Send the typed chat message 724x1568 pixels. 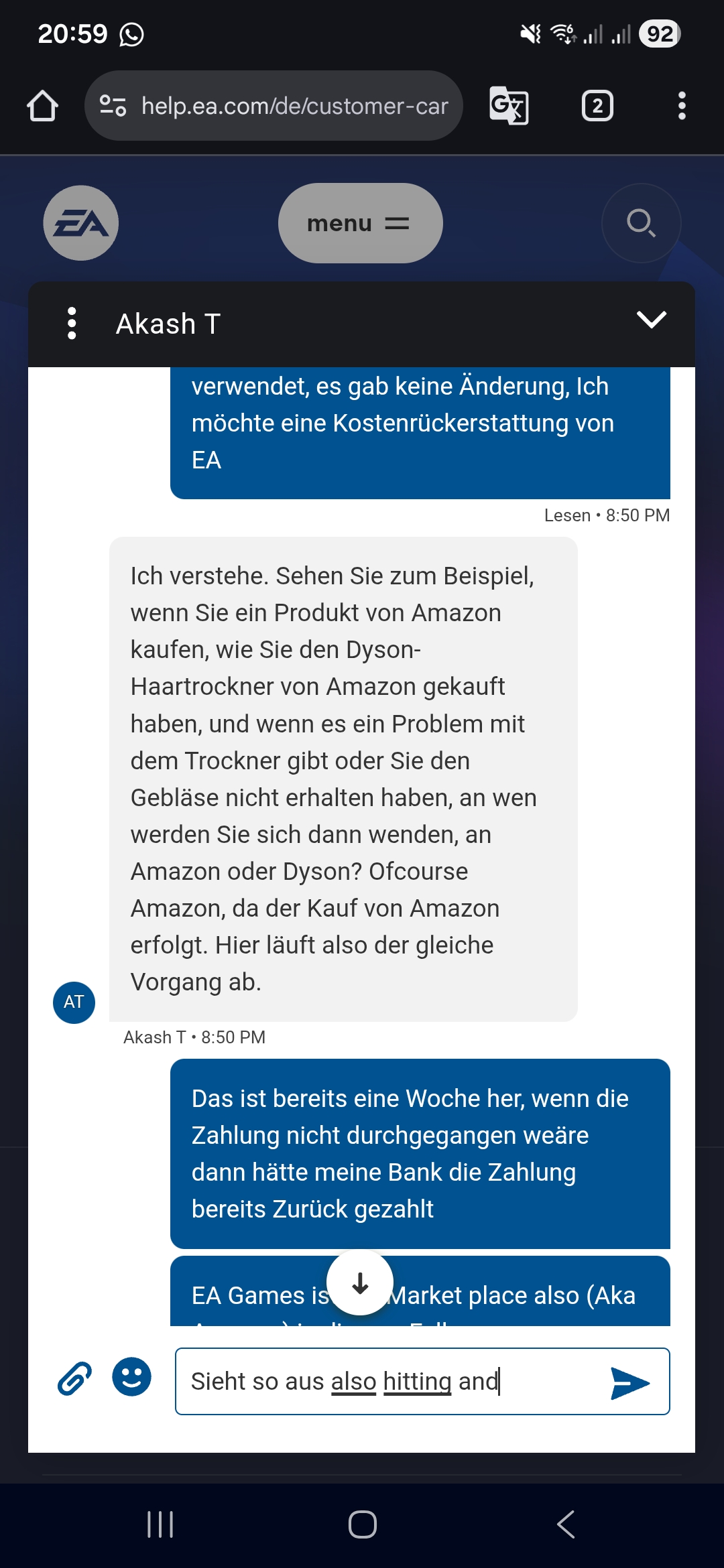pos(630,1383)
